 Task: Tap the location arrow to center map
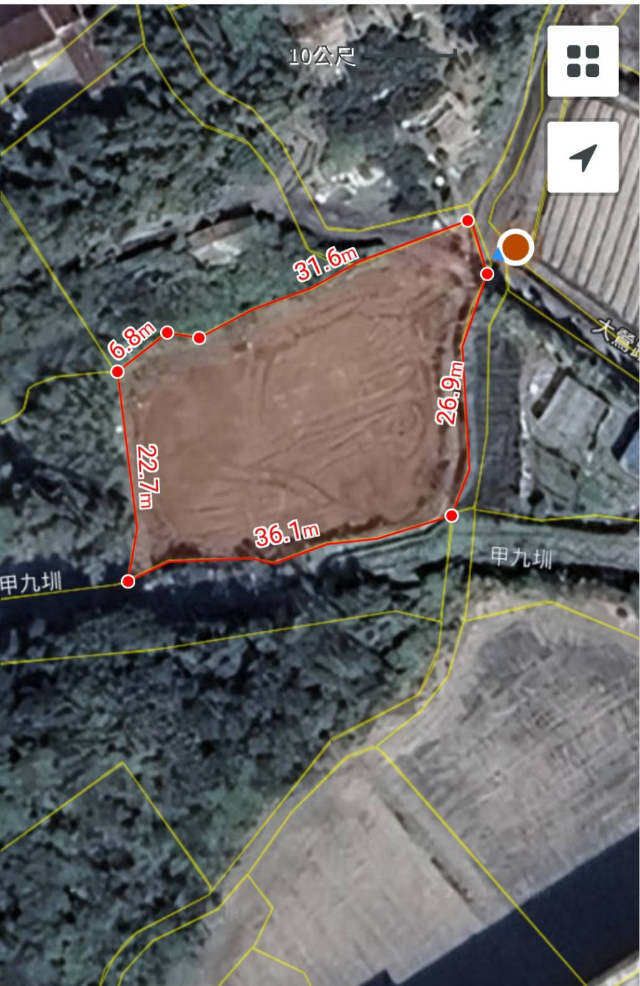pos(583,157)
